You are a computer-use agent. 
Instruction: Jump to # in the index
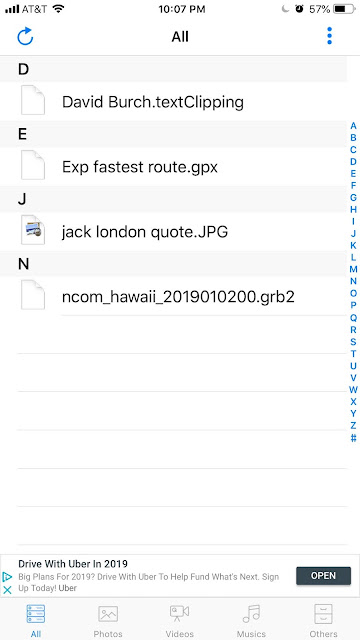click(353, 438)
